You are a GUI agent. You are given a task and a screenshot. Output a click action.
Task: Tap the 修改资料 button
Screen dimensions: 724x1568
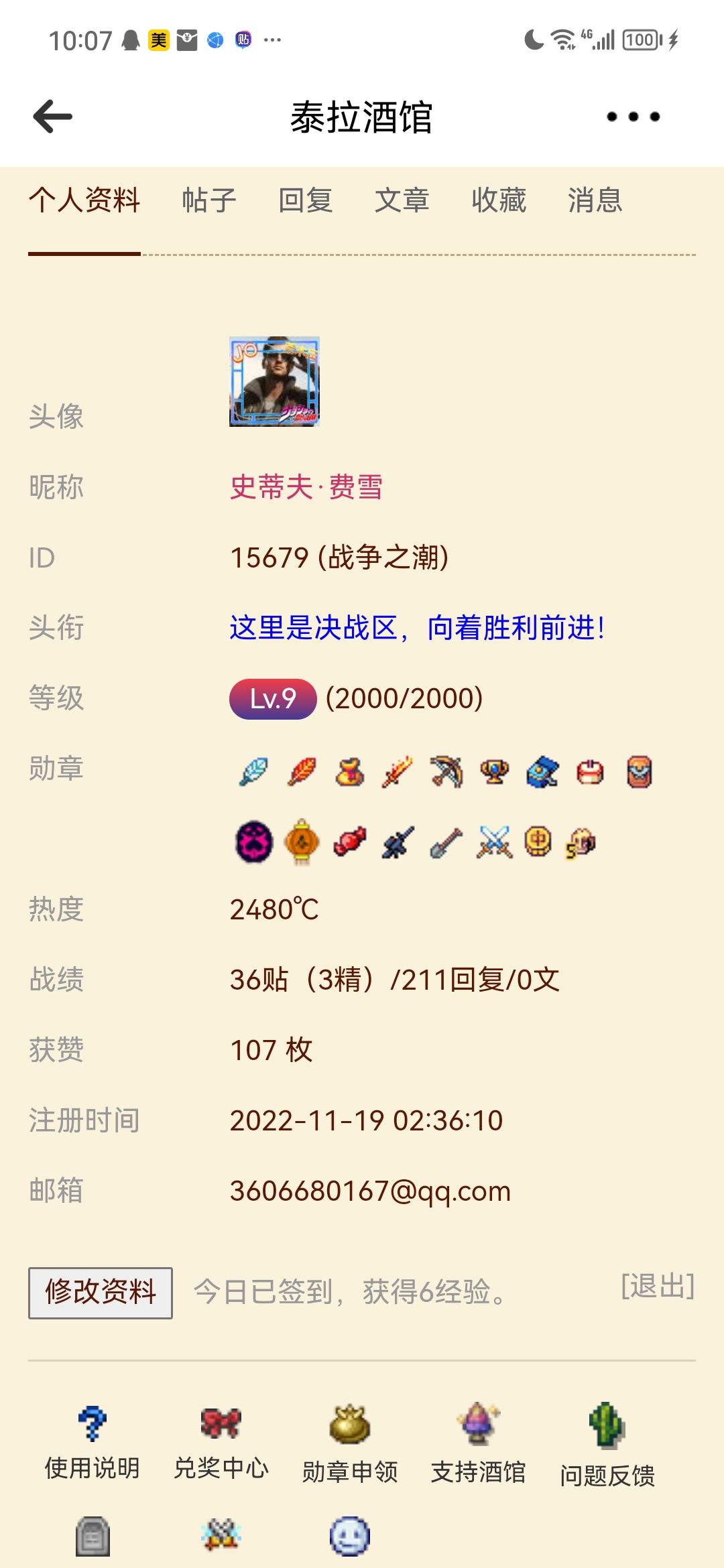pyautogui.click(x=101, y=1293)
